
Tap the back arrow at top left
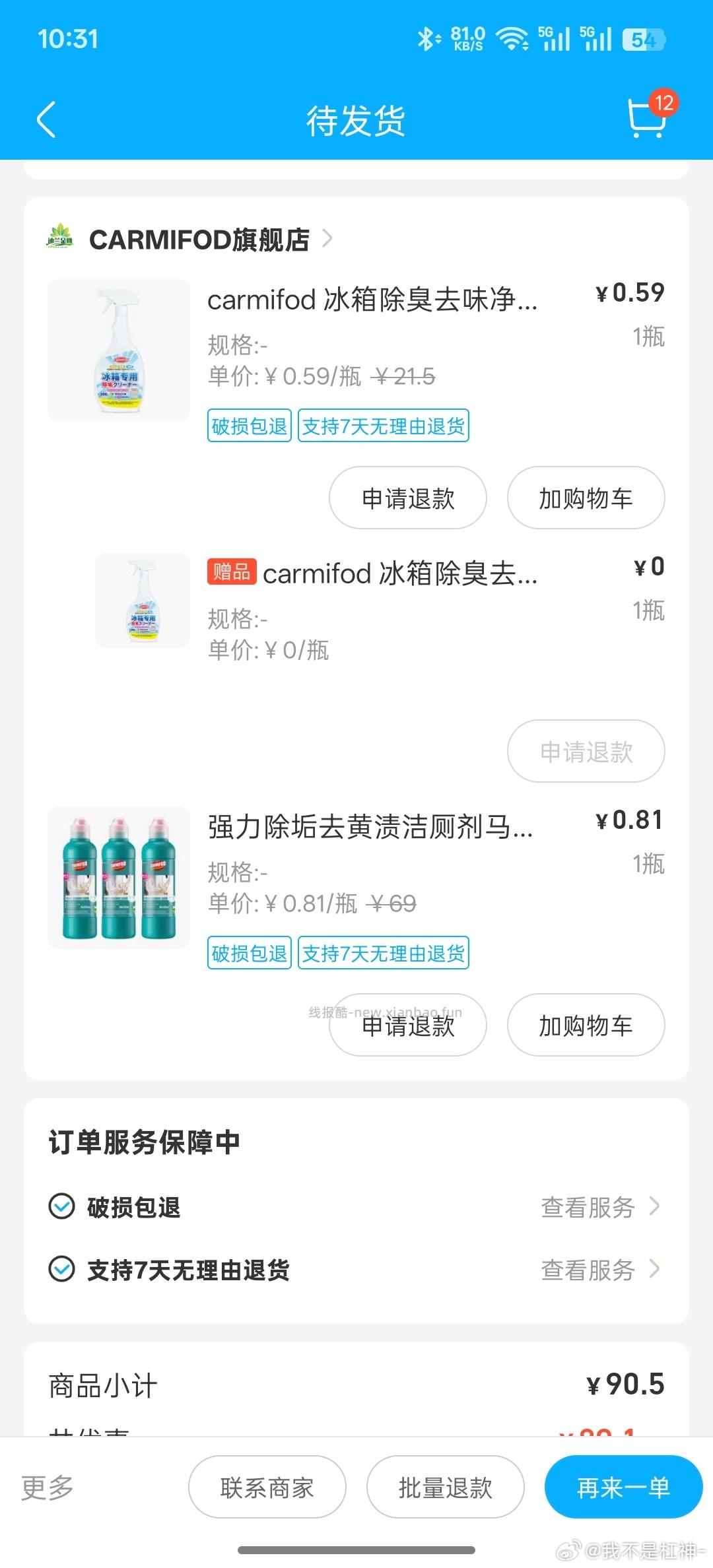coord(46,120)
